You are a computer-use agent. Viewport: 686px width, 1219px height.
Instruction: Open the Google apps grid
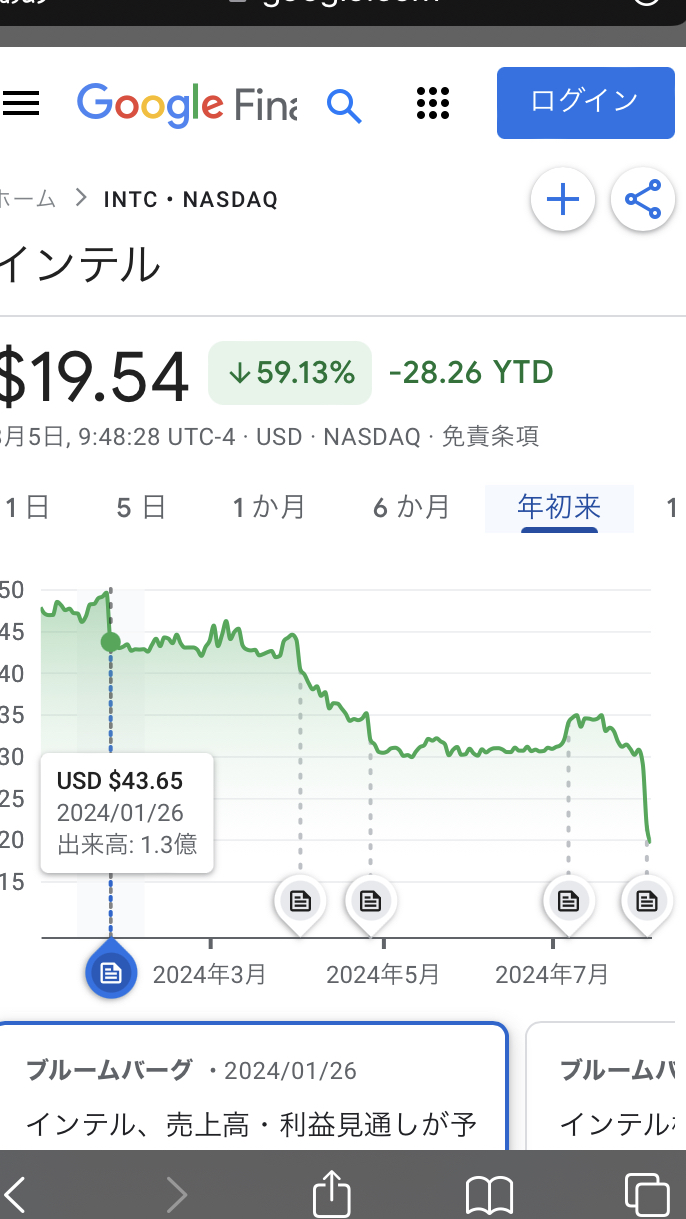point(432,103)
